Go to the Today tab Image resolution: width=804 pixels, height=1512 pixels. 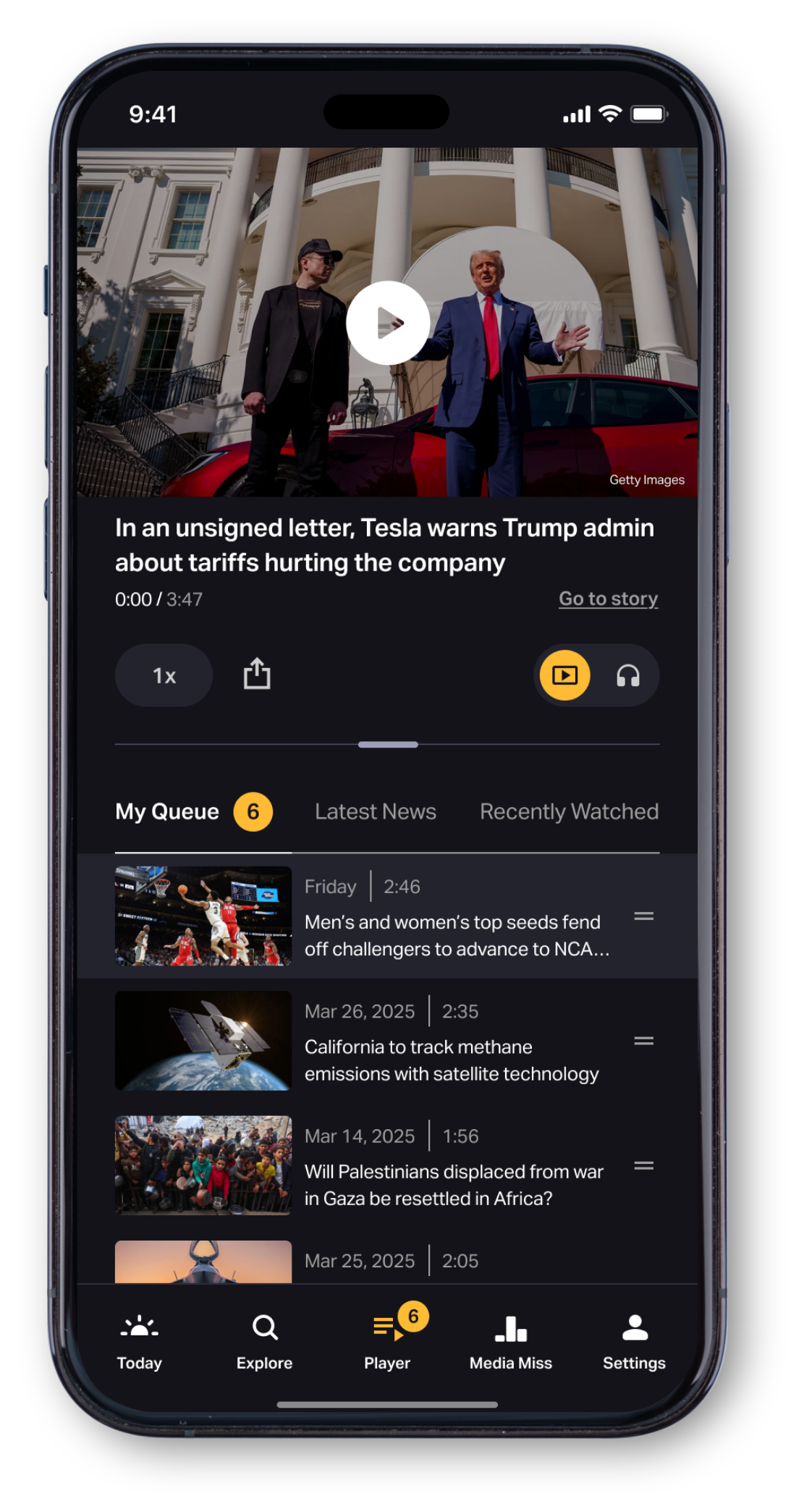point(140,1342)
